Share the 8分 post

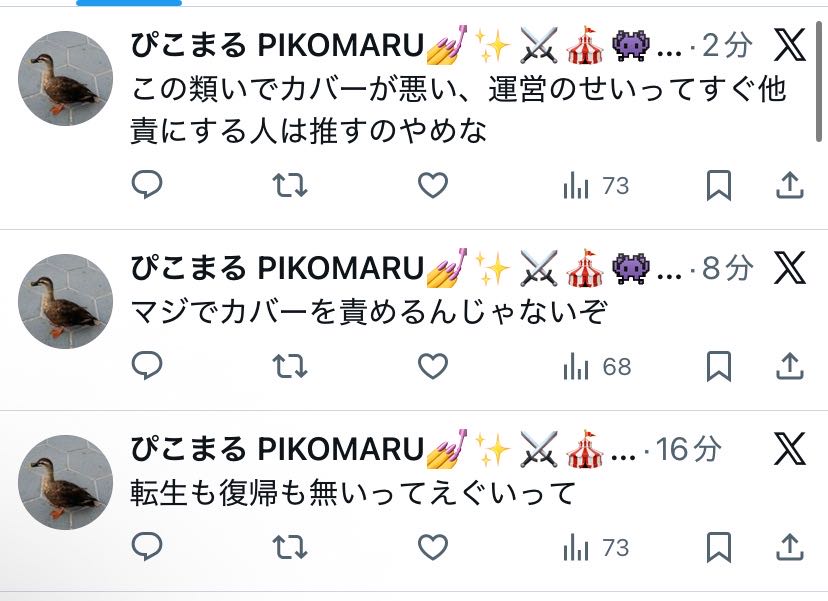pos(790,367)
